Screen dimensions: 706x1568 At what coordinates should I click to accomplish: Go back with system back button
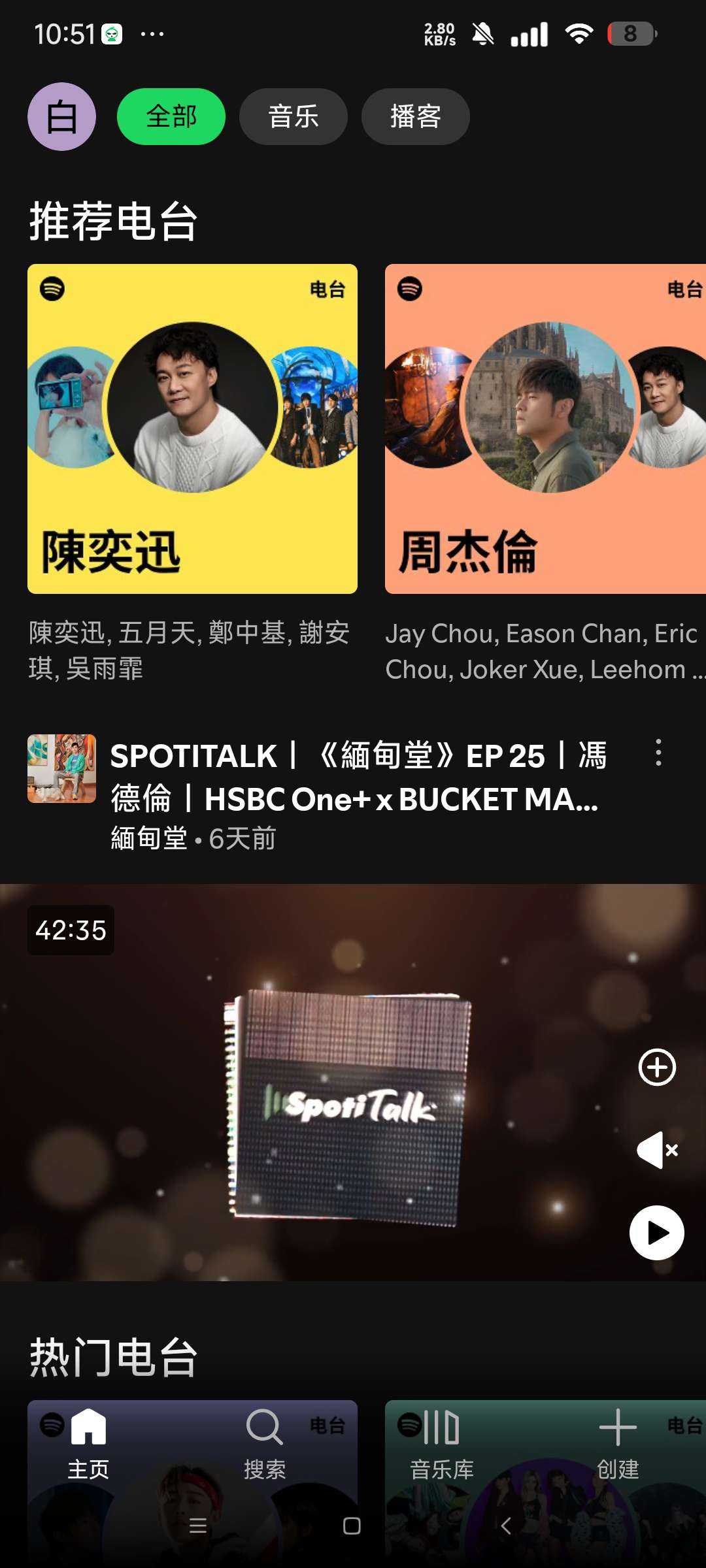pos(505,1526)
